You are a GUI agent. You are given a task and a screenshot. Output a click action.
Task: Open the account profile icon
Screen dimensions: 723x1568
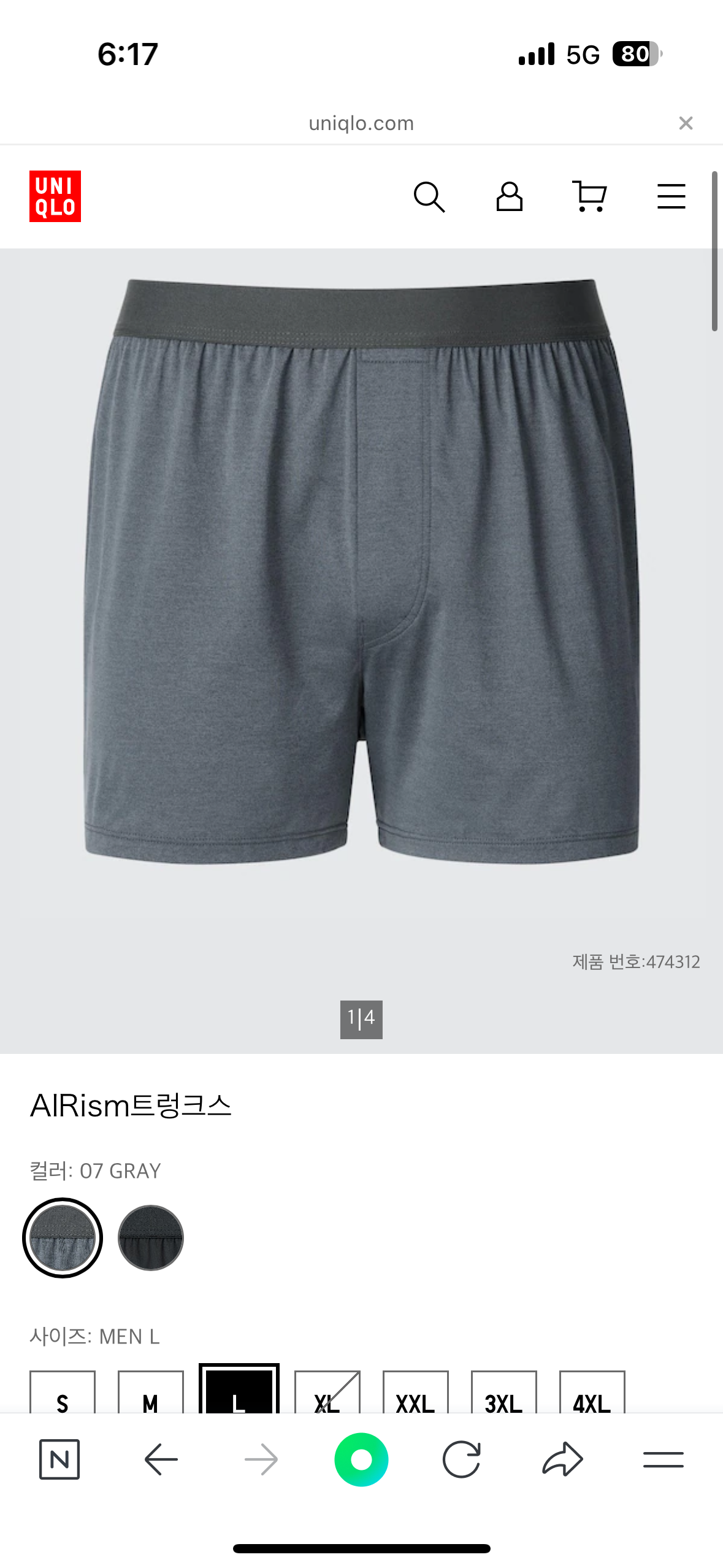click(x=509, y=197)
